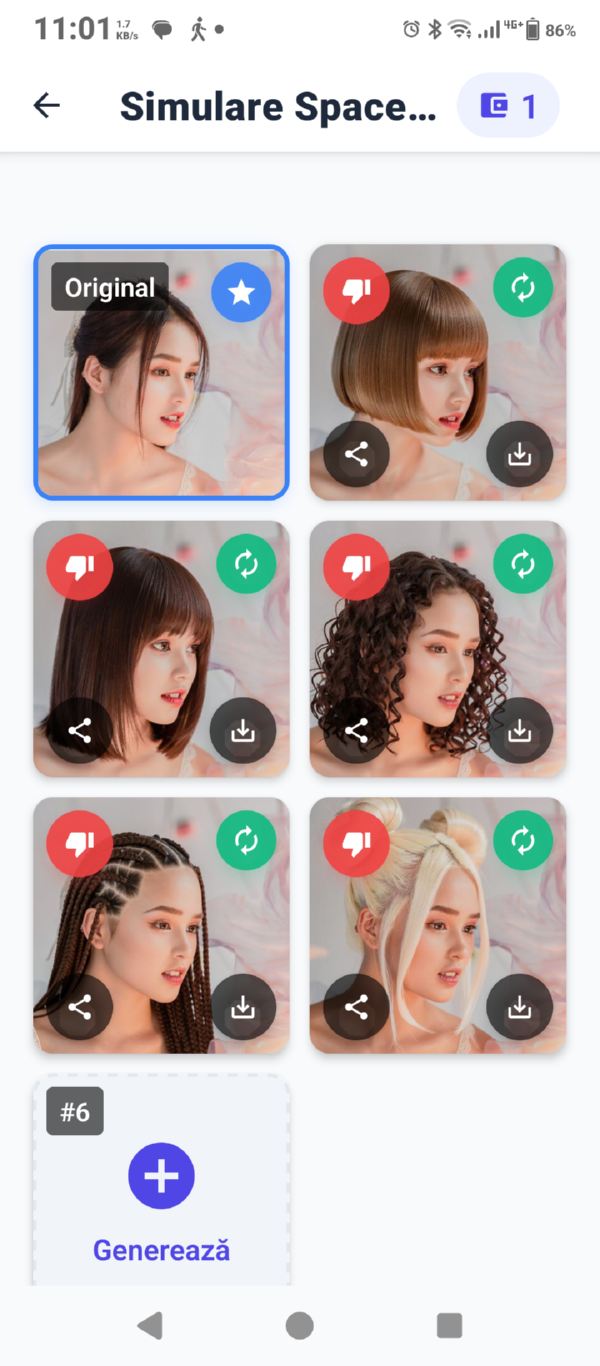Download the light brown bob hairstyle
Image resolution: width=600 pixels, height=1366 pixels.
519,455
